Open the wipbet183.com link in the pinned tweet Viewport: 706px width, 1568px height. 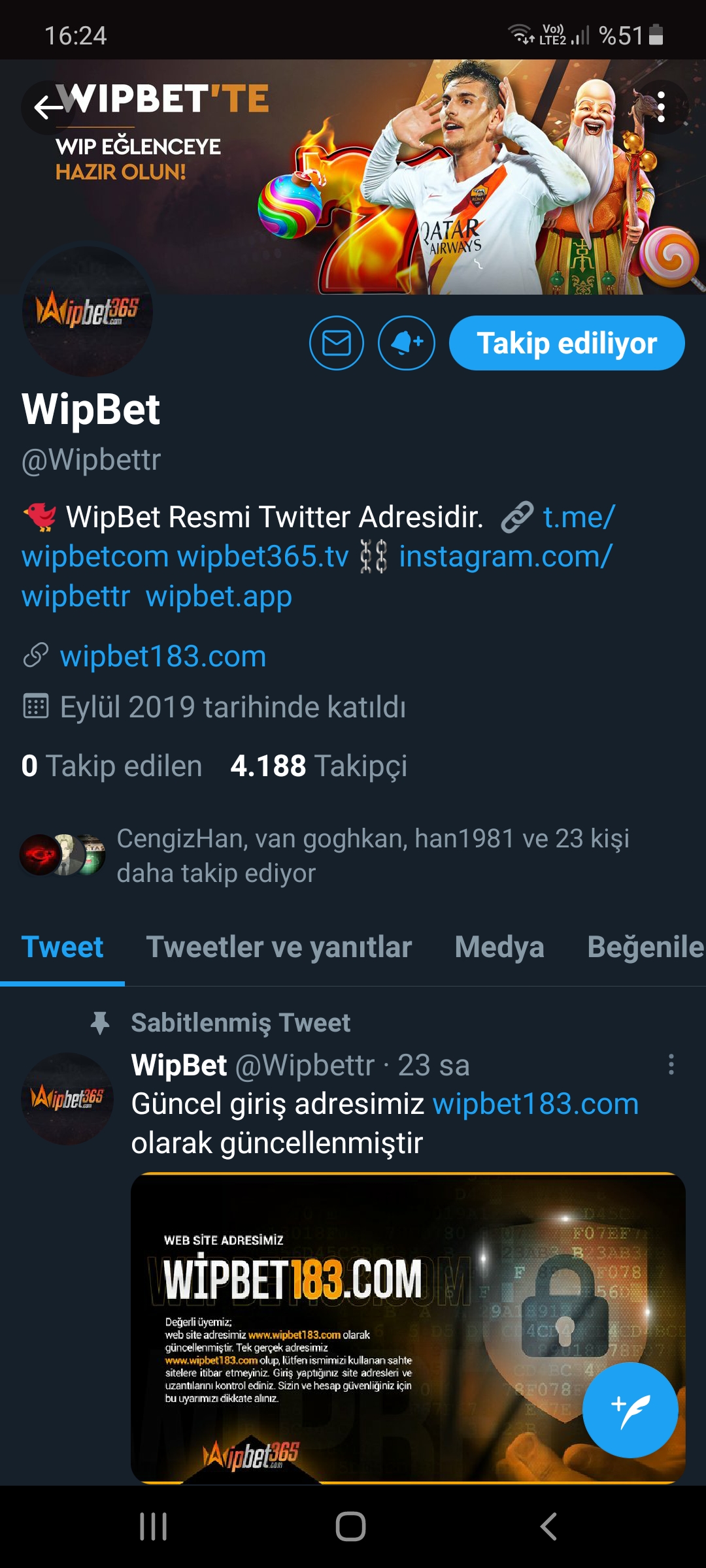[535, 1104]
